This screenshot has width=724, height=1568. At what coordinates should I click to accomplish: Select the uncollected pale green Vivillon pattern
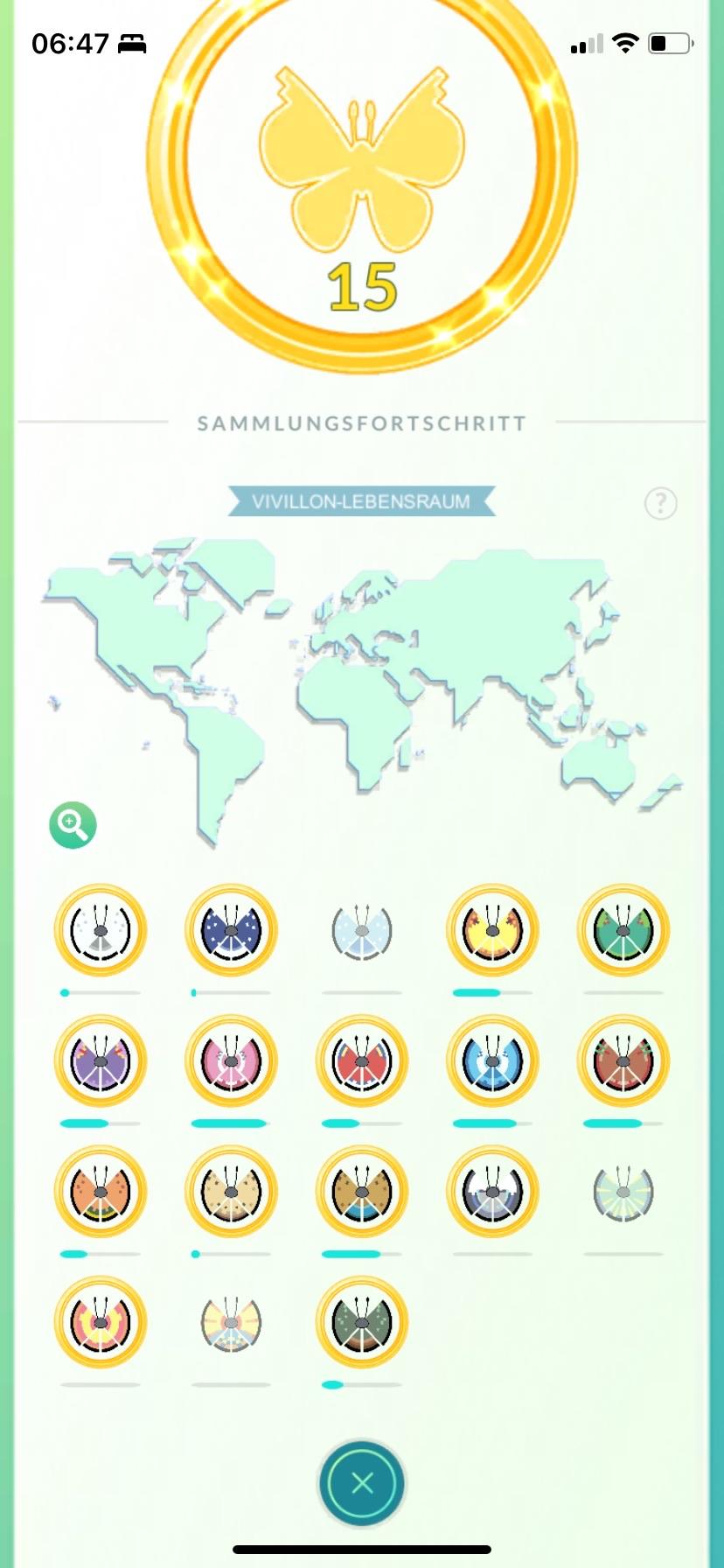pos(623,1192)
